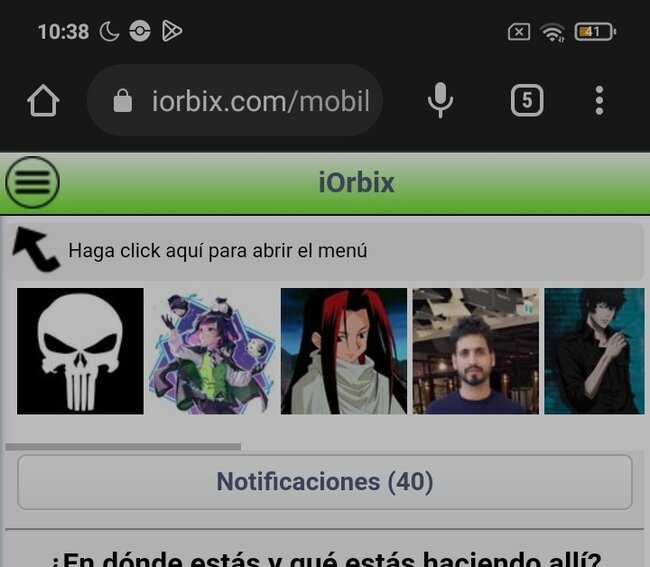This screenshot has width=650, height=567.
Task: Go to the browser home page
Action: 43,101
